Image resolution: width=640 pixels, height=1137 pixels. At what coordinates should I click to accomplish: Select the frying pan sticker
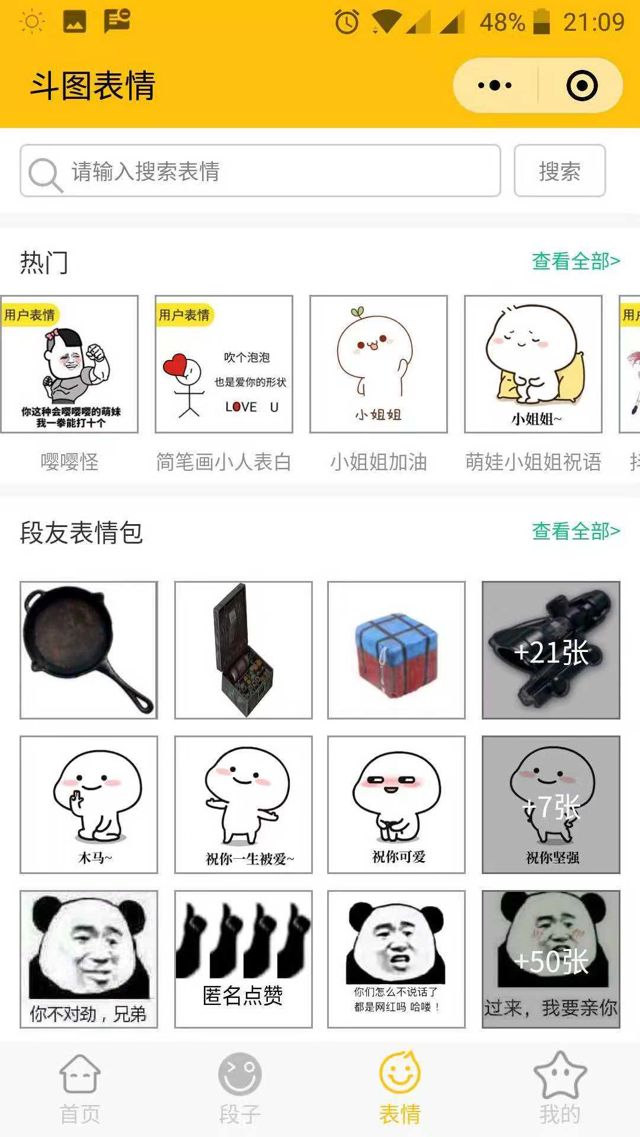coord(89,650)
